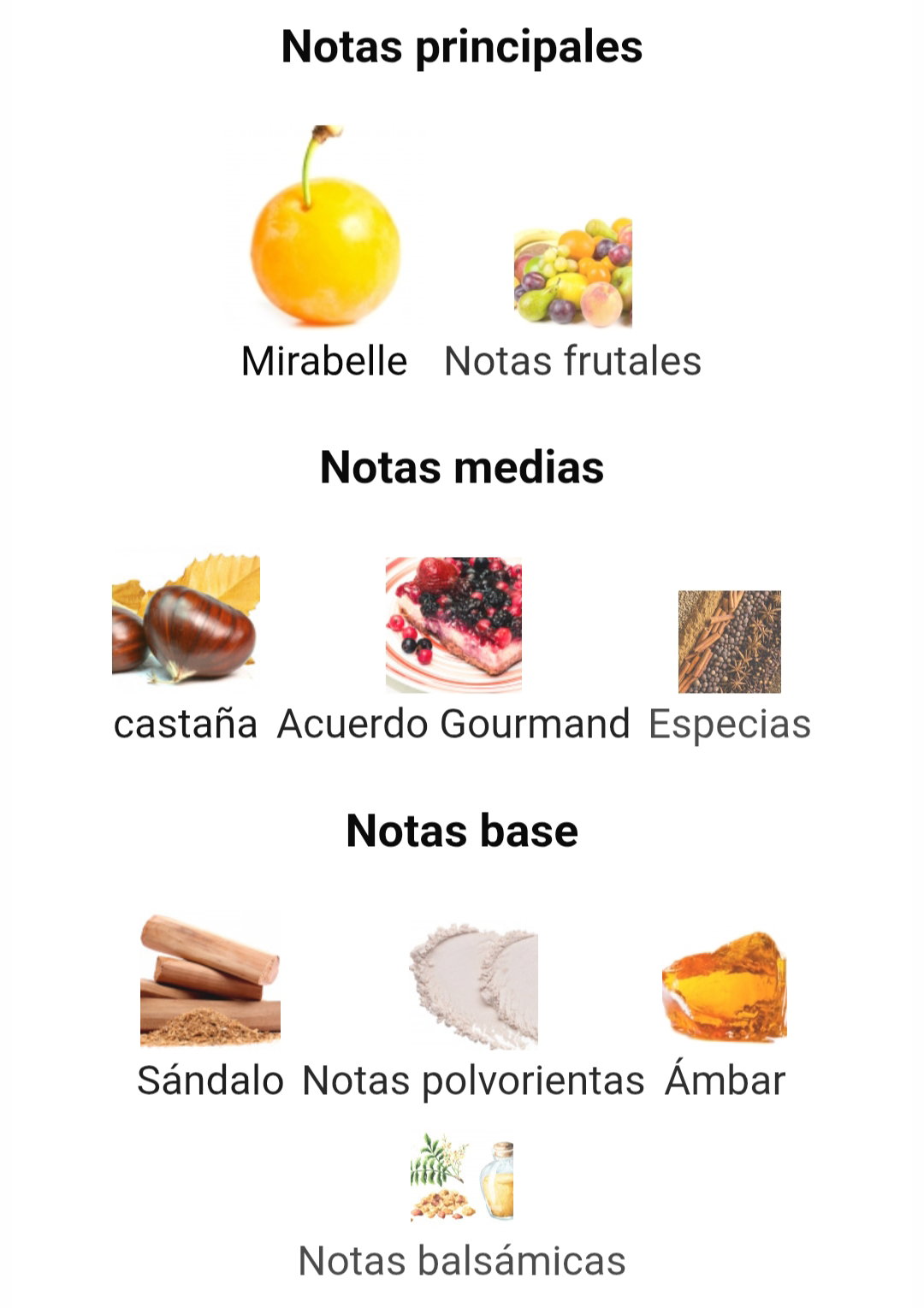924x1308 pixels.
Task: View the Notas frutales note
Action: (572, 274)
